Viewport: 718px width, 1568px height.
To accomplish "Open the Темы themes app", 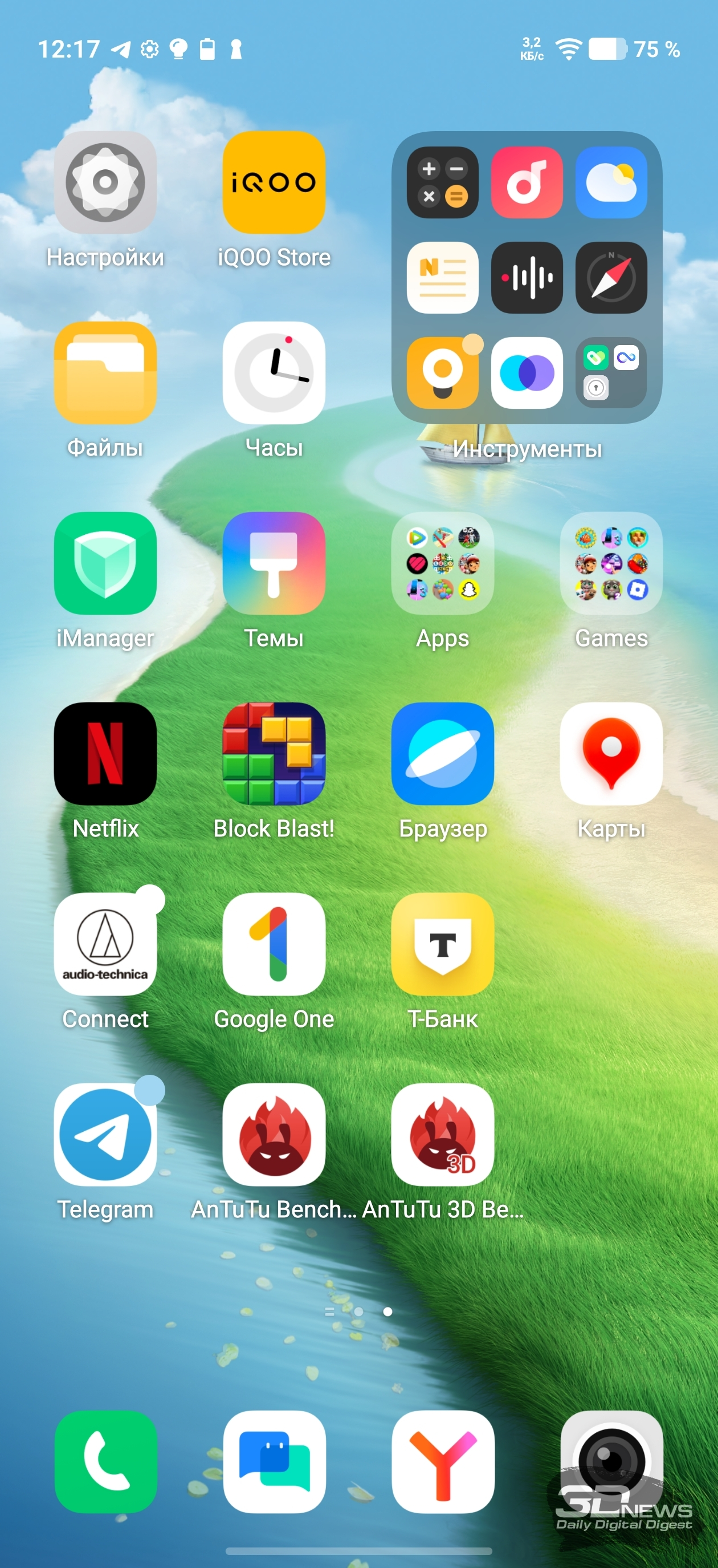I will pos(274,564).
